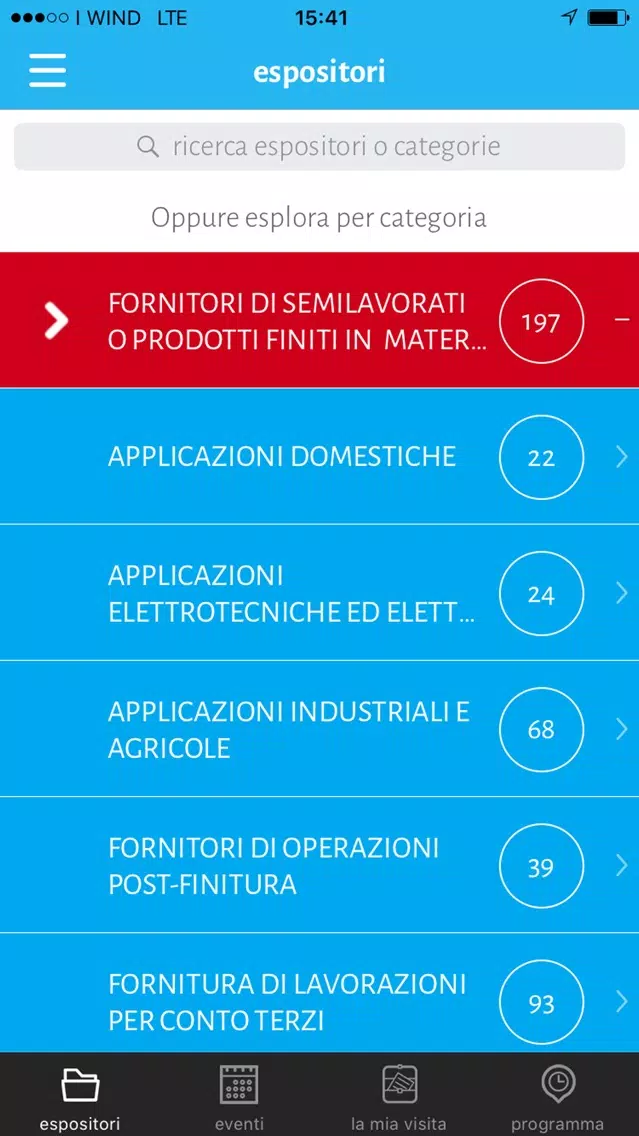Screen dimensions: 639x1136
Task: Browse Fornitura di Lavorazioni per Conto Terzi
Action: point(320,993)
